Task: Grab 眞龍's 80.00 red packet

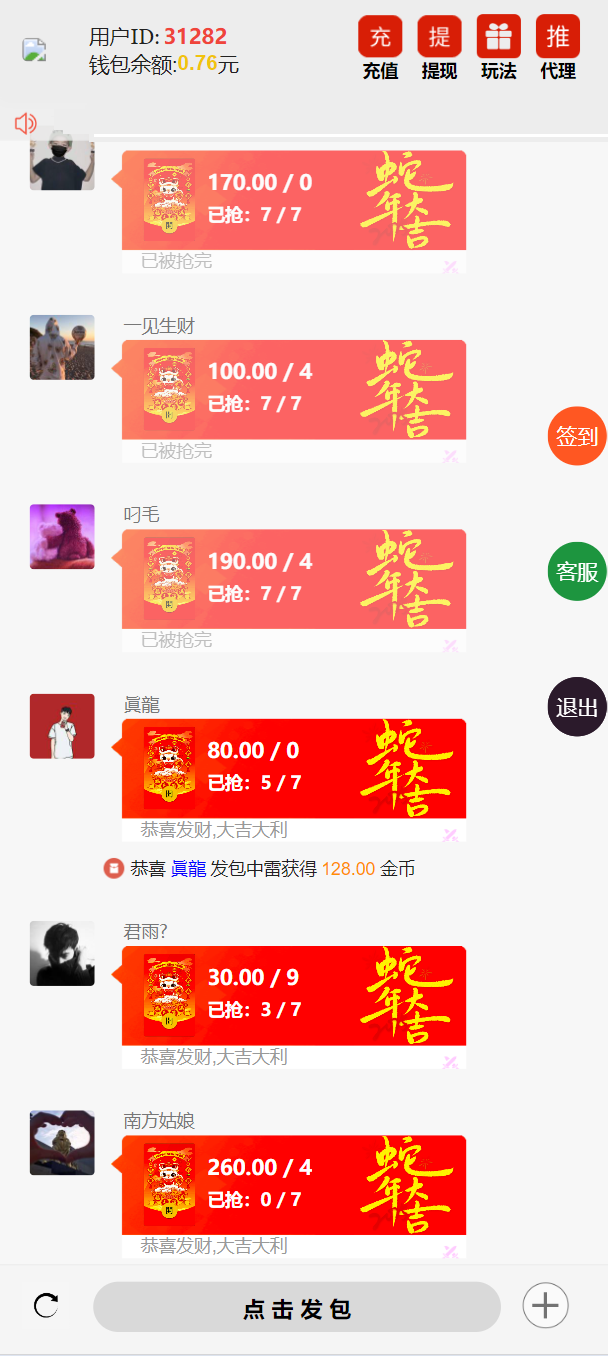Action: click(293, 767)
